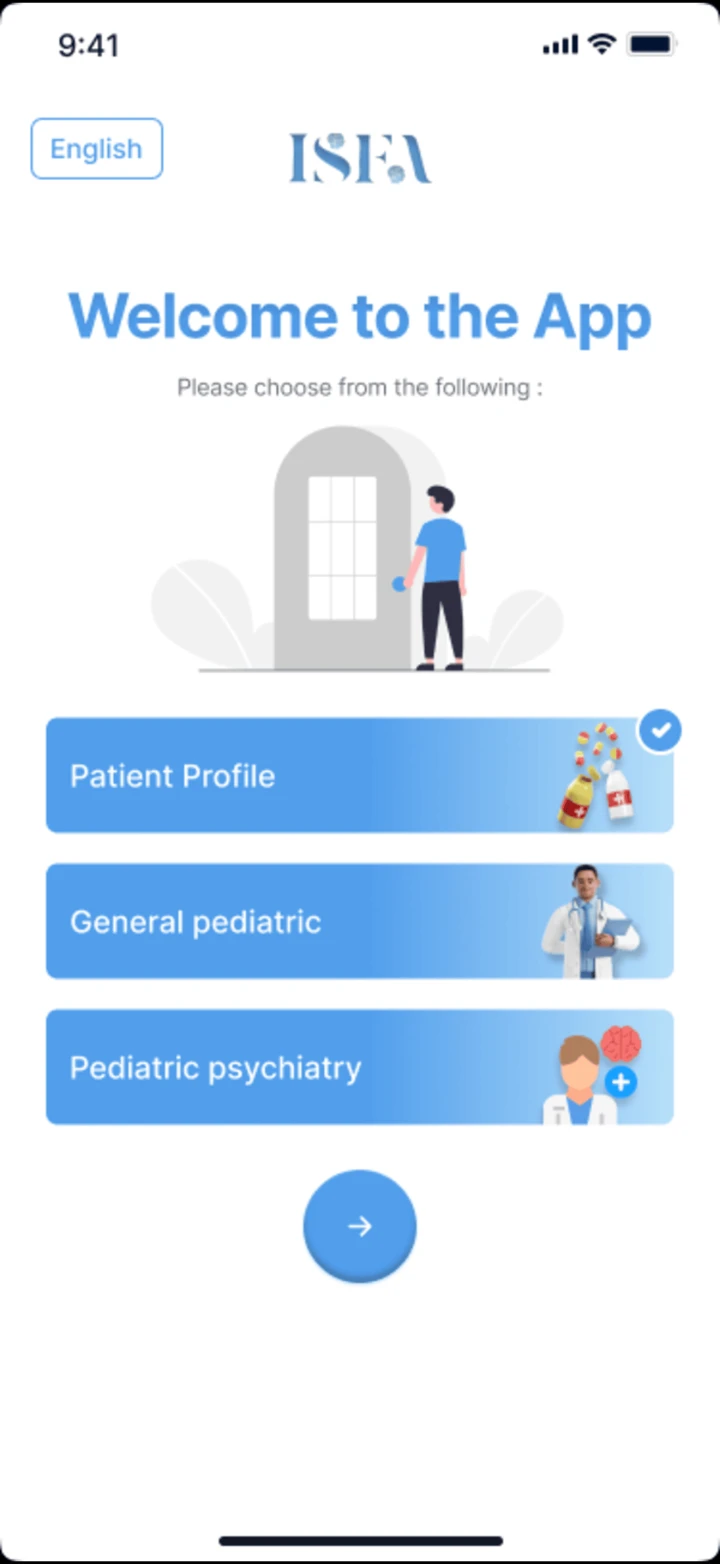
Task: Continue with the round arrow button
Action: [359, 1226]
